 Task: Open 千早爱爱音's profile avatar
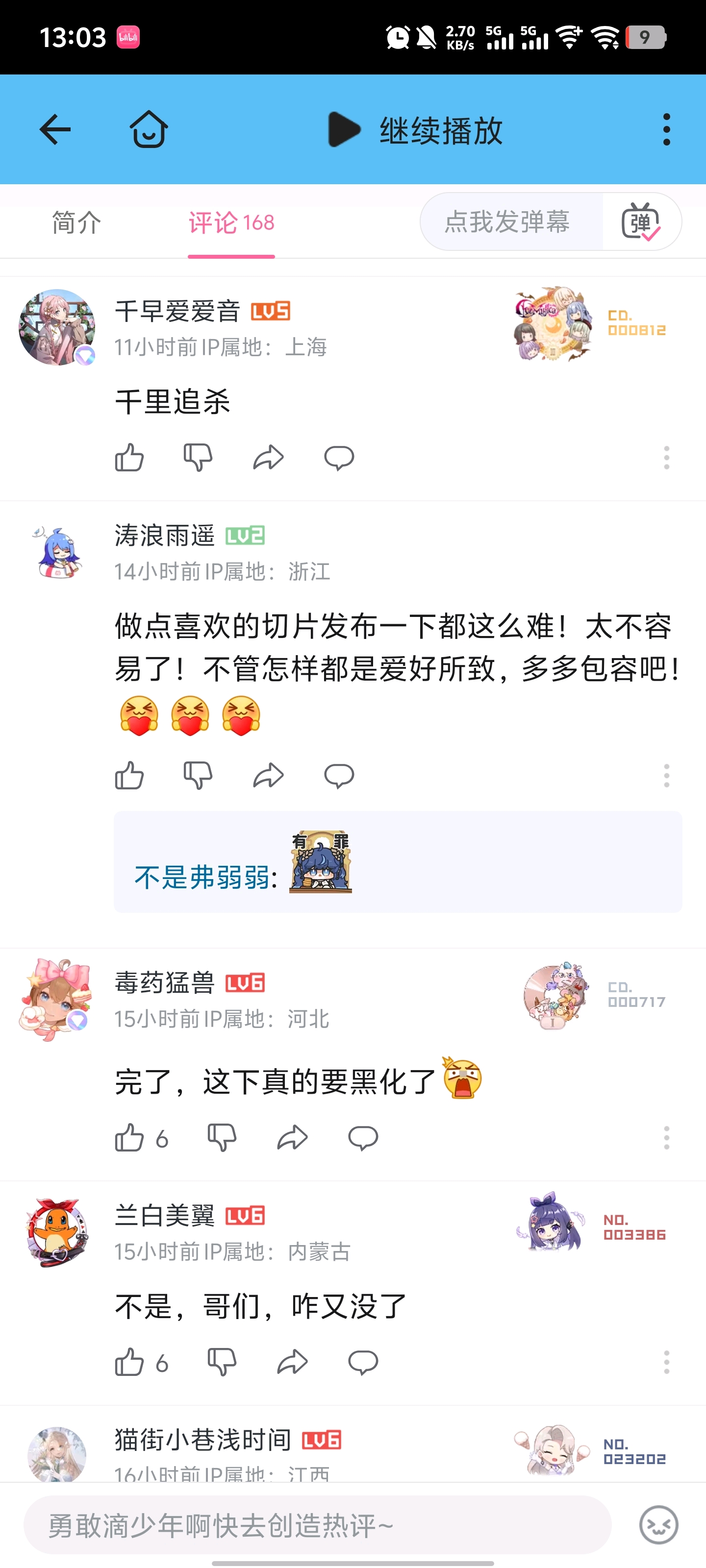[57, 327]
